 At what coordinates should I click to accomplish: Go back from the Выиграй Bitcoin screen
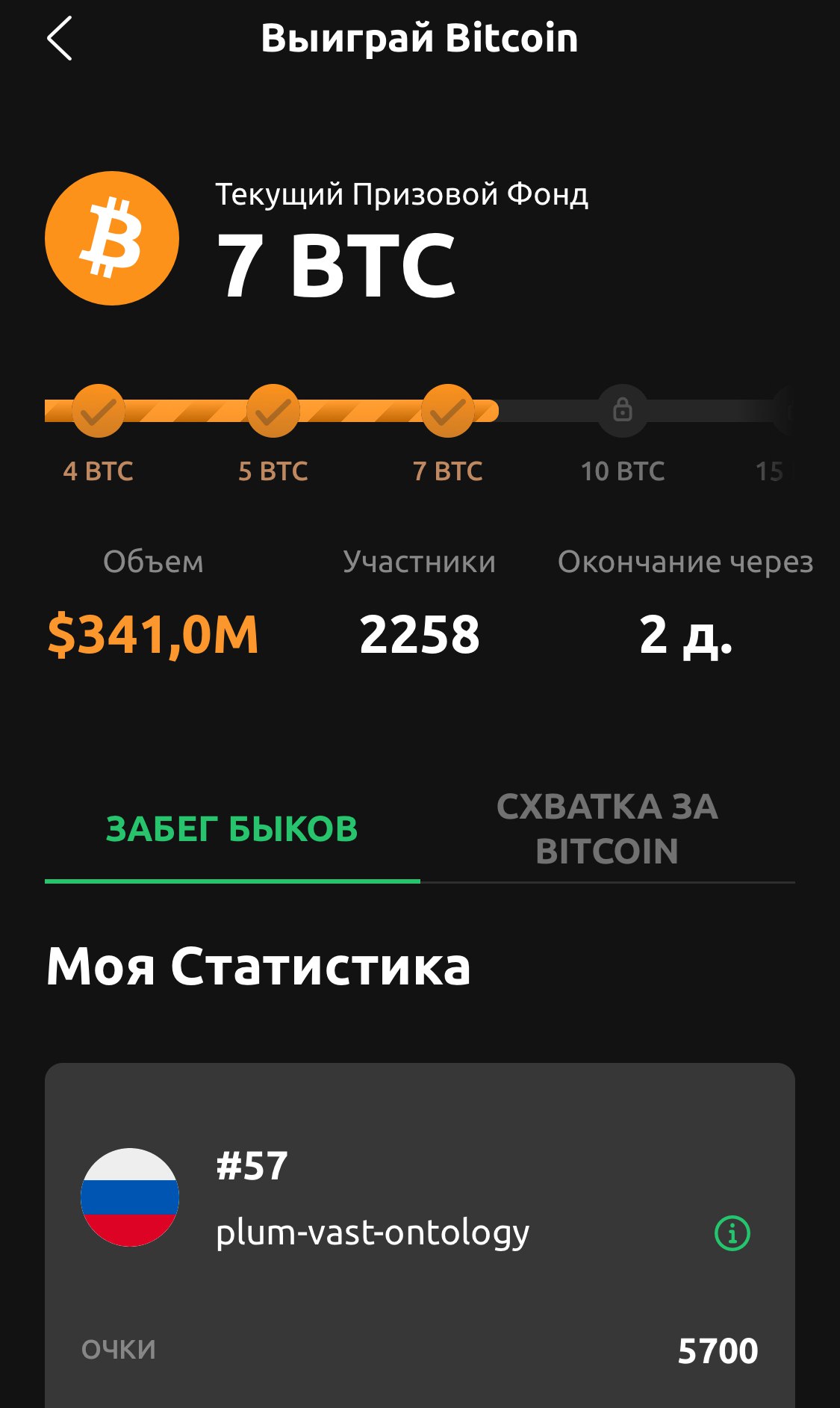pos(60,38)
